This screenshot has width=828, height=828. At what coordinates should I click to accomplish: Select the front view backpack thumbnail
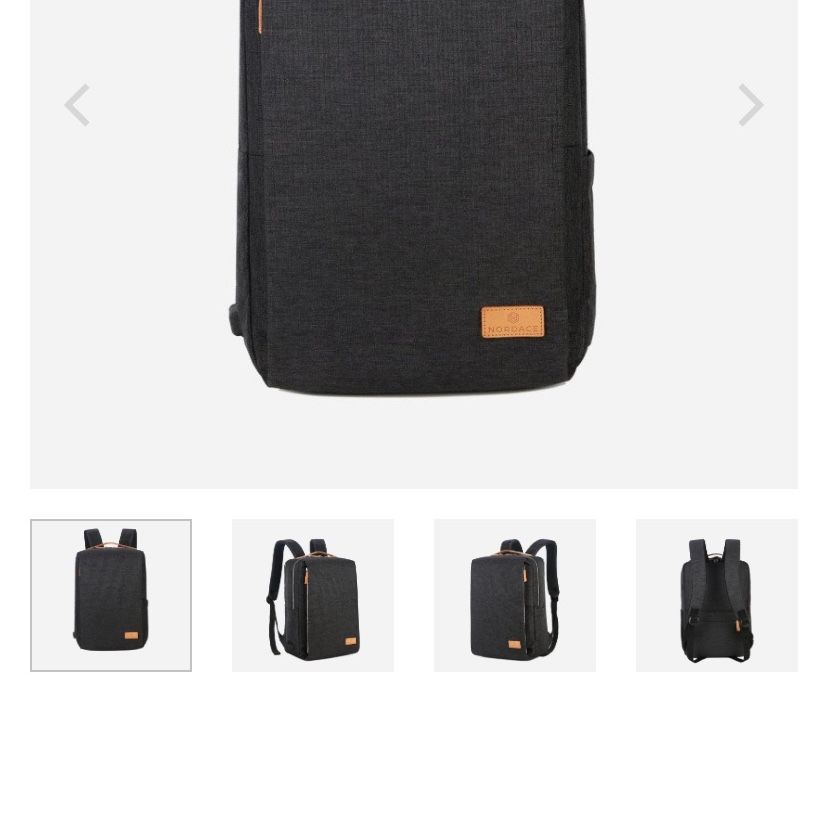pyautogui.click(x=111, y=595)
